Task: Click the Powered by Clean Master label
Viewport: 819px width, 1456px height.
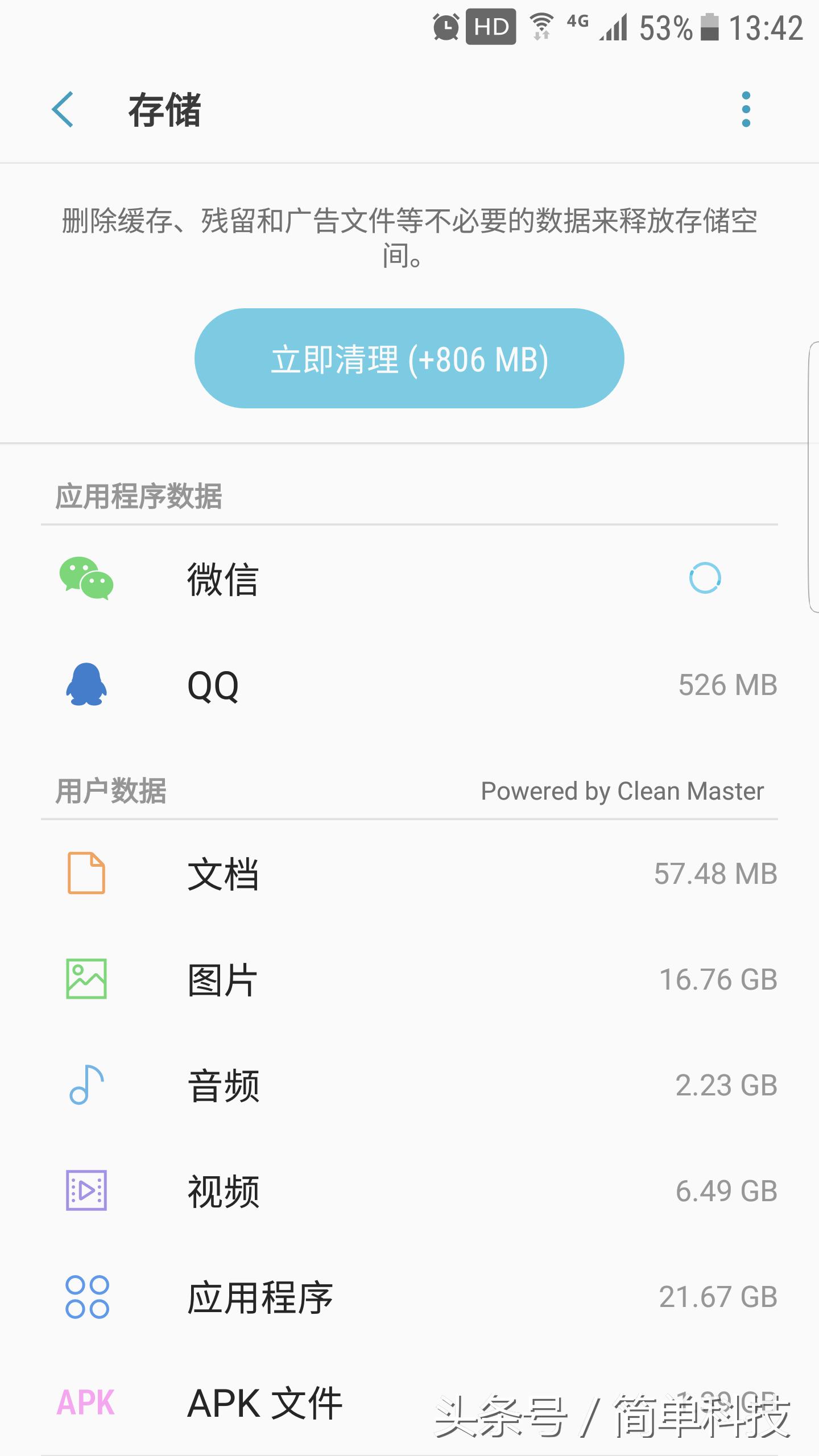Action: point(623,791)
